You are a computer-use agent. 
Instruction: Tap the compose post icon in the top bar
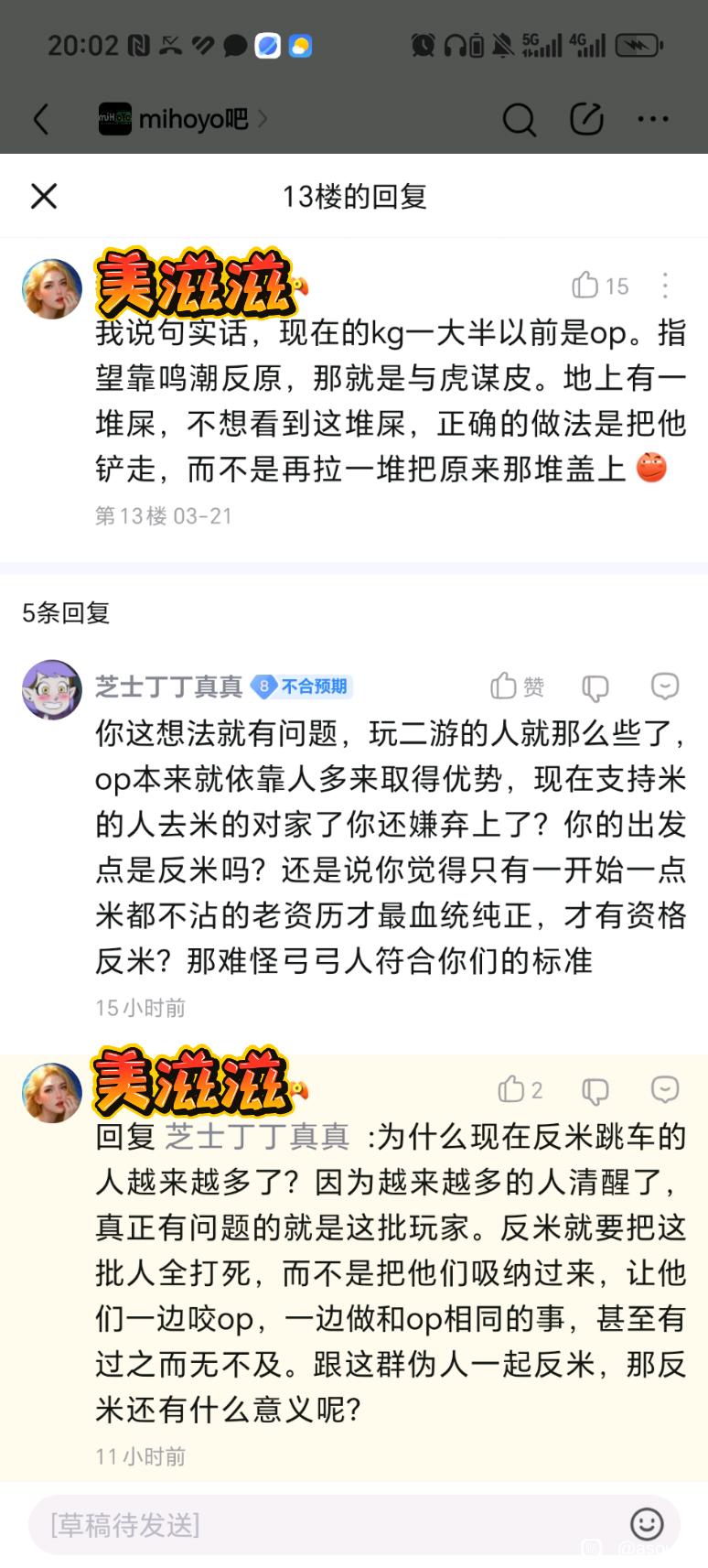(x=586, y=119)
